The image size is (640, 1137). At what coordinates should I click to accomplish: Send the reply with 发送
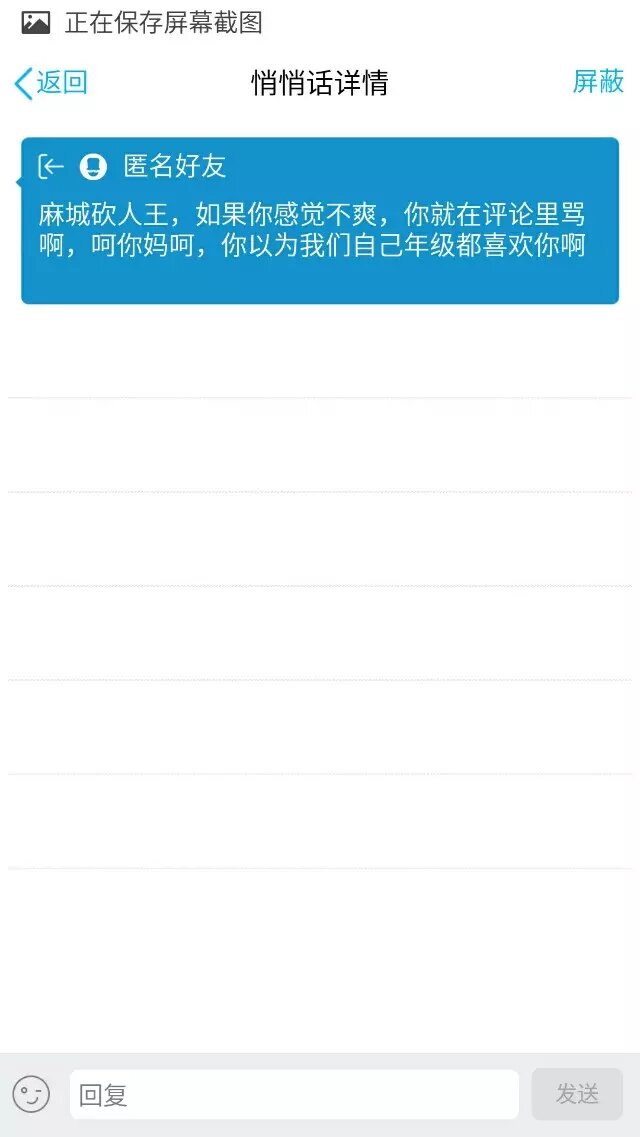pos(577,1094)
